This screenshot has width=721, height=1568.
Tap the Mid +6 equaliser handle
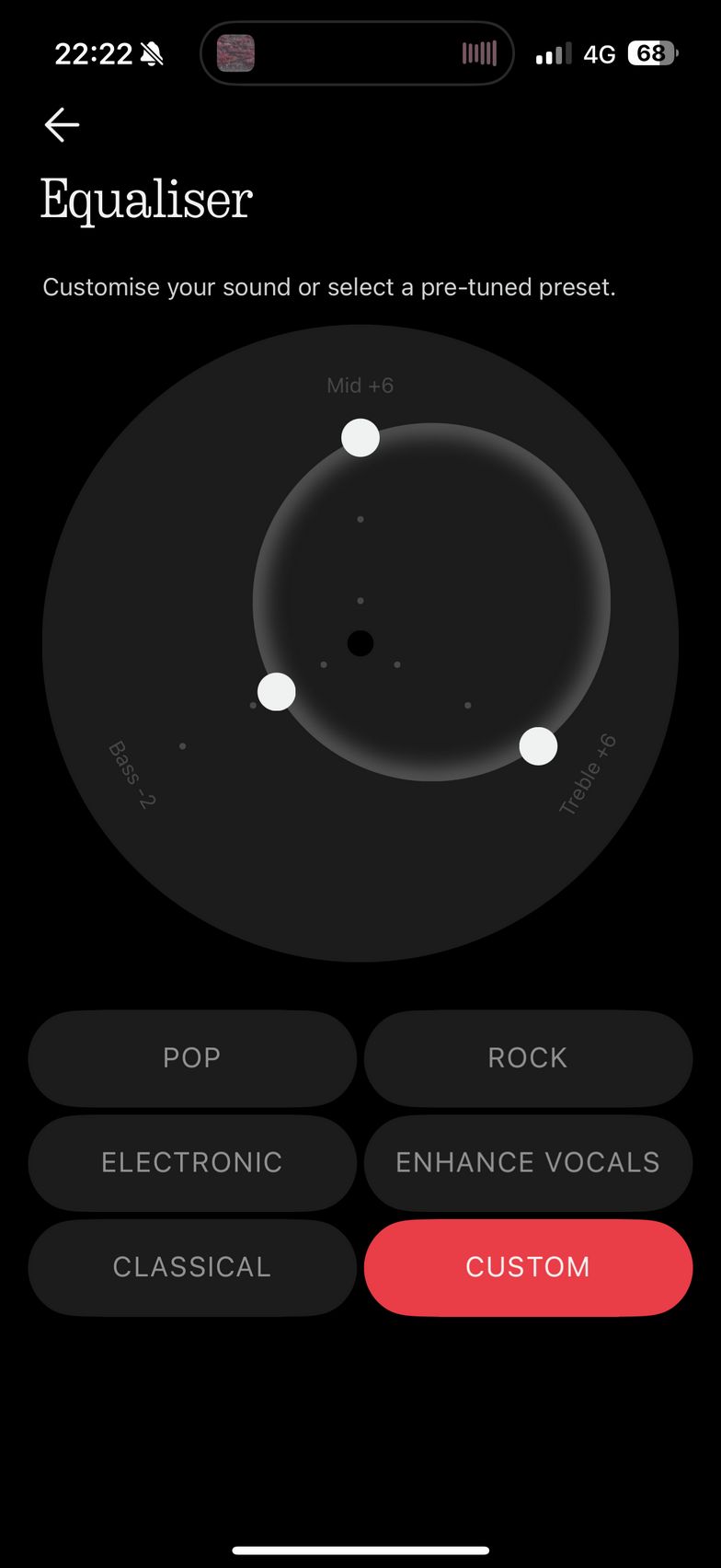[360, 438]
